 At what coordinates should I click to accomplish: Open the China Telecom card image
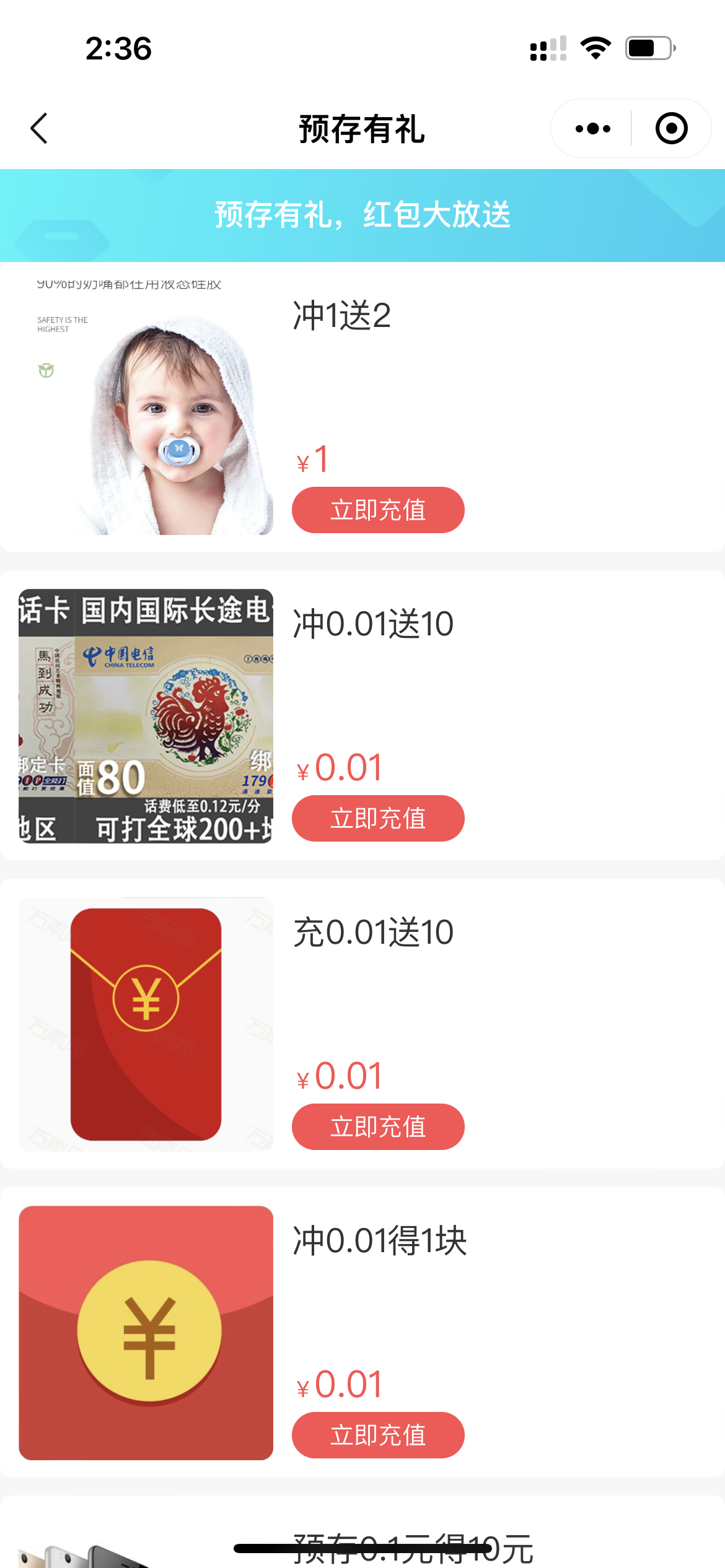click(146, 715)
